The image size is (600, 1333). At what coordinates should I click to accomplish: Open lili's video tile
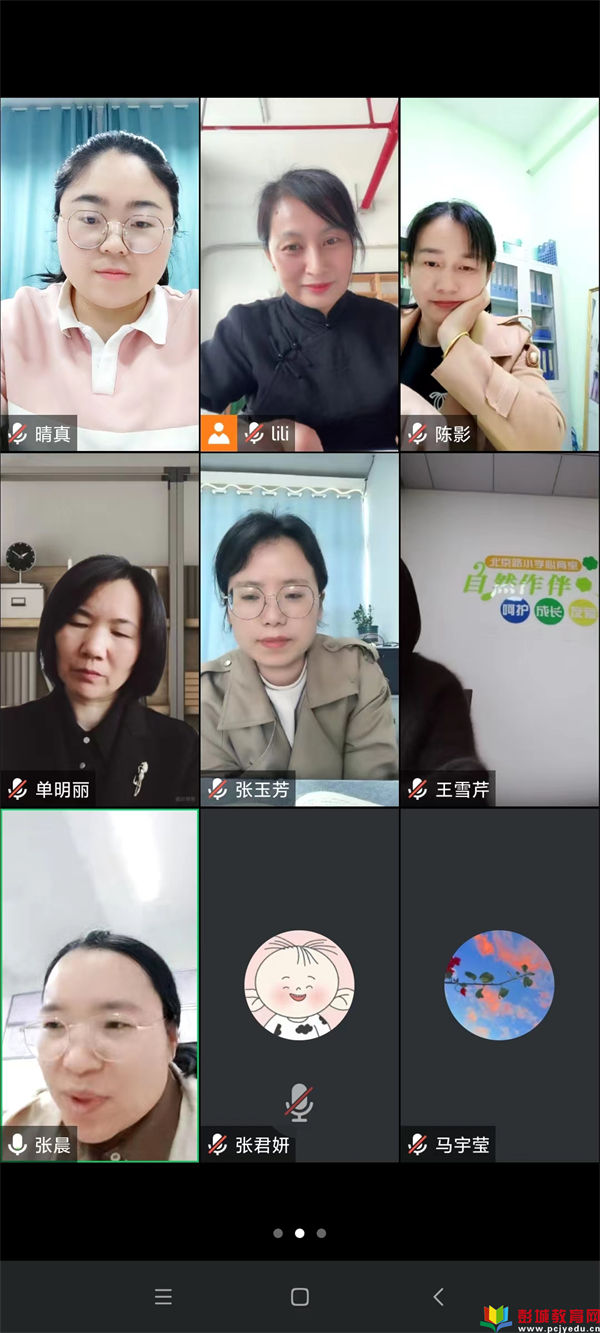tap(299, 273)
